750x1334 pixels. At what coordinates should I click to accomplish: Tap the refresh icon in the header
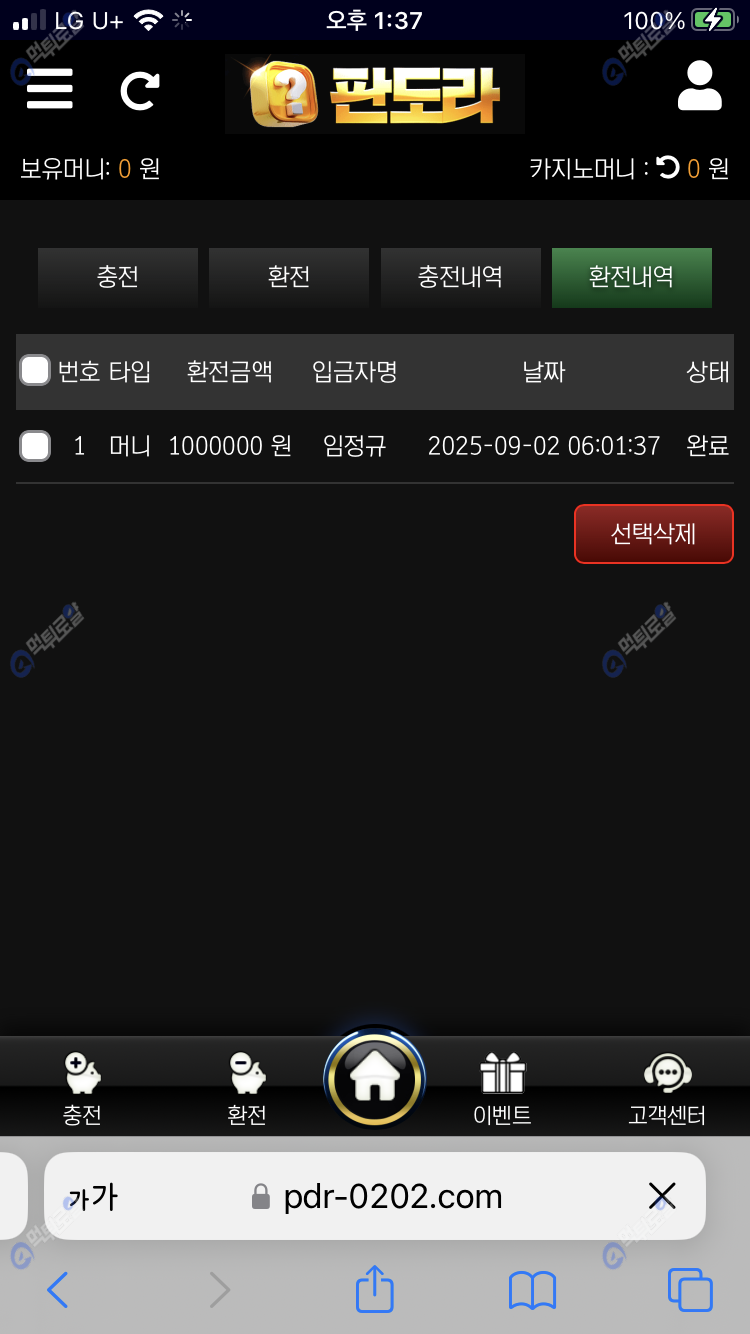pos(140,90)
